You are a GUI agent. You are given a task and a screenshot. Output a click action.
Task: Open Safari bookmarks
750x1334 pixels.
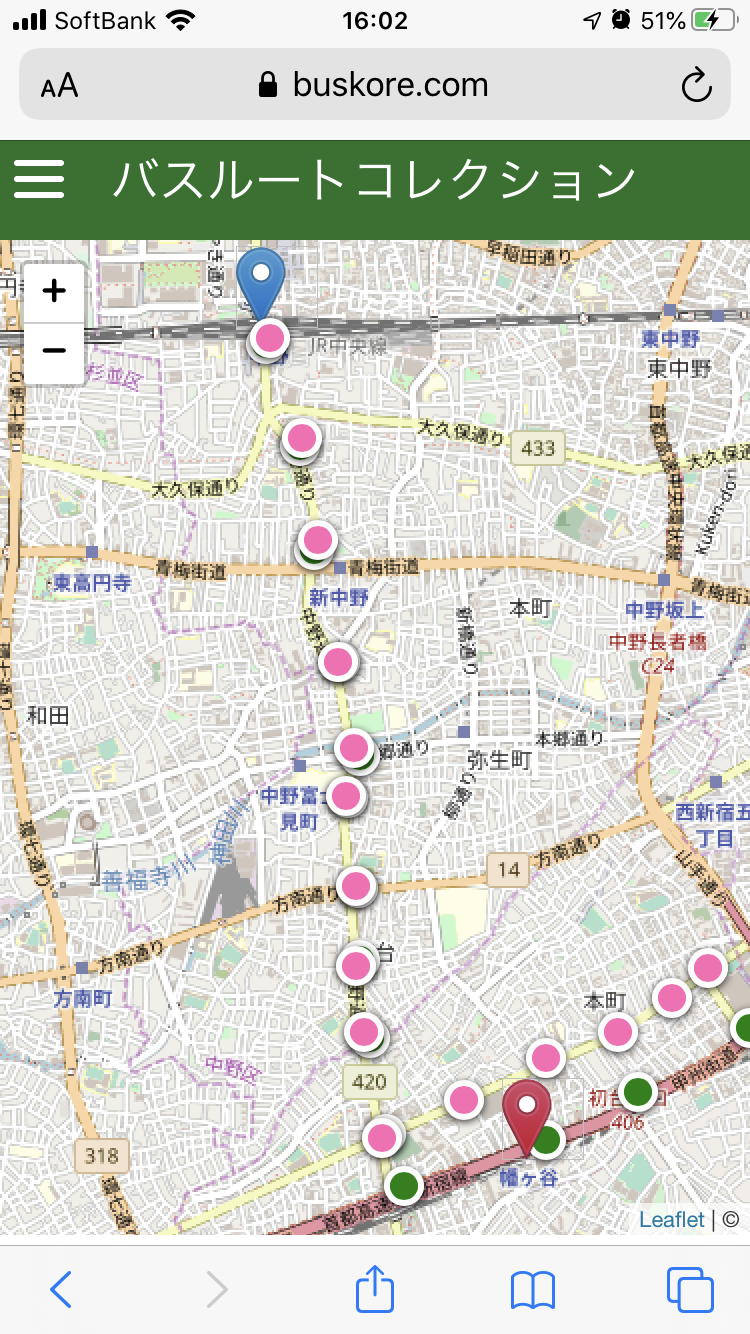532,1289
